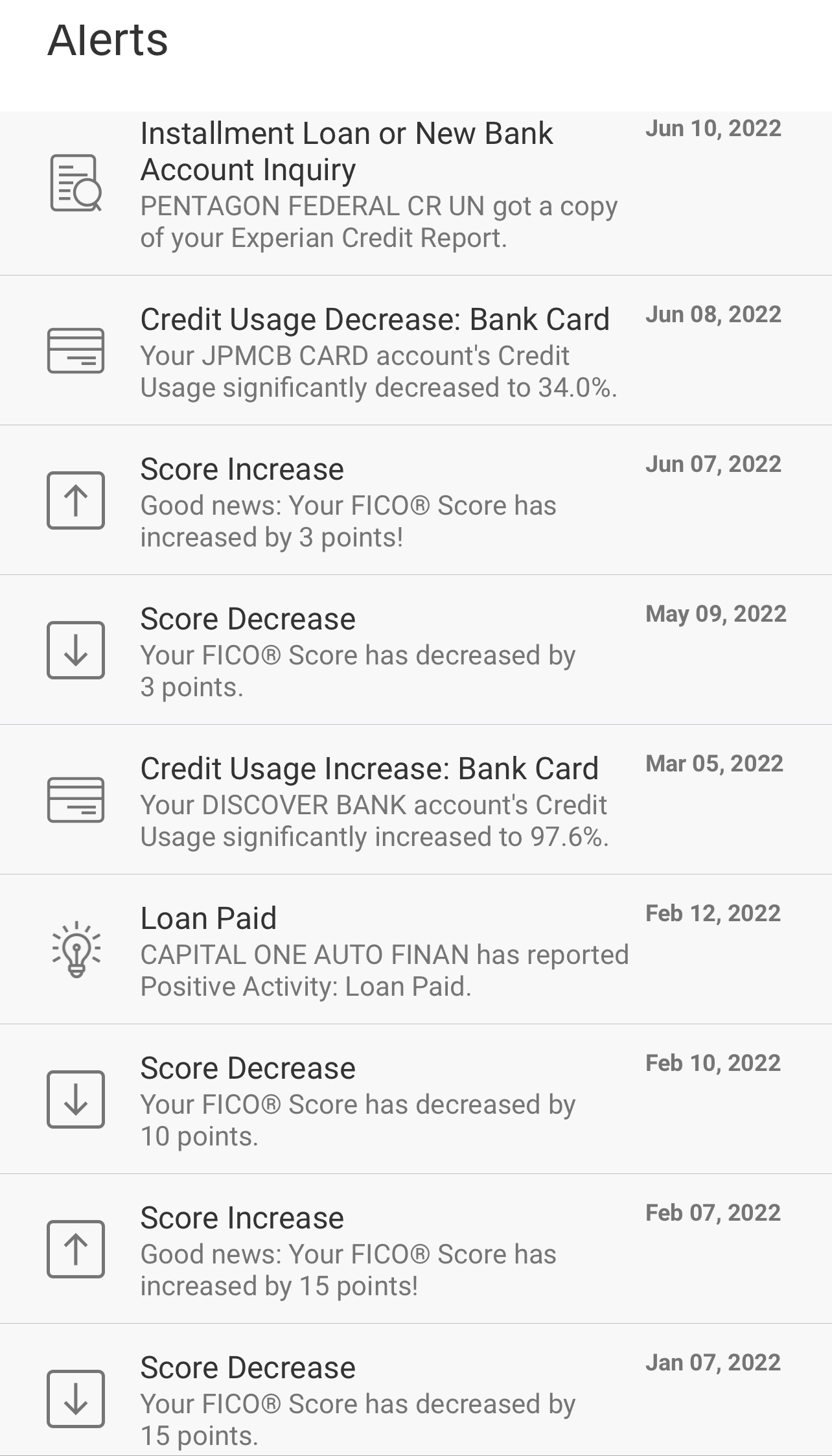Select the May 09 Score Decrease alert
This screenshot has height=1456, width=832.
click(x=378, y=652)
